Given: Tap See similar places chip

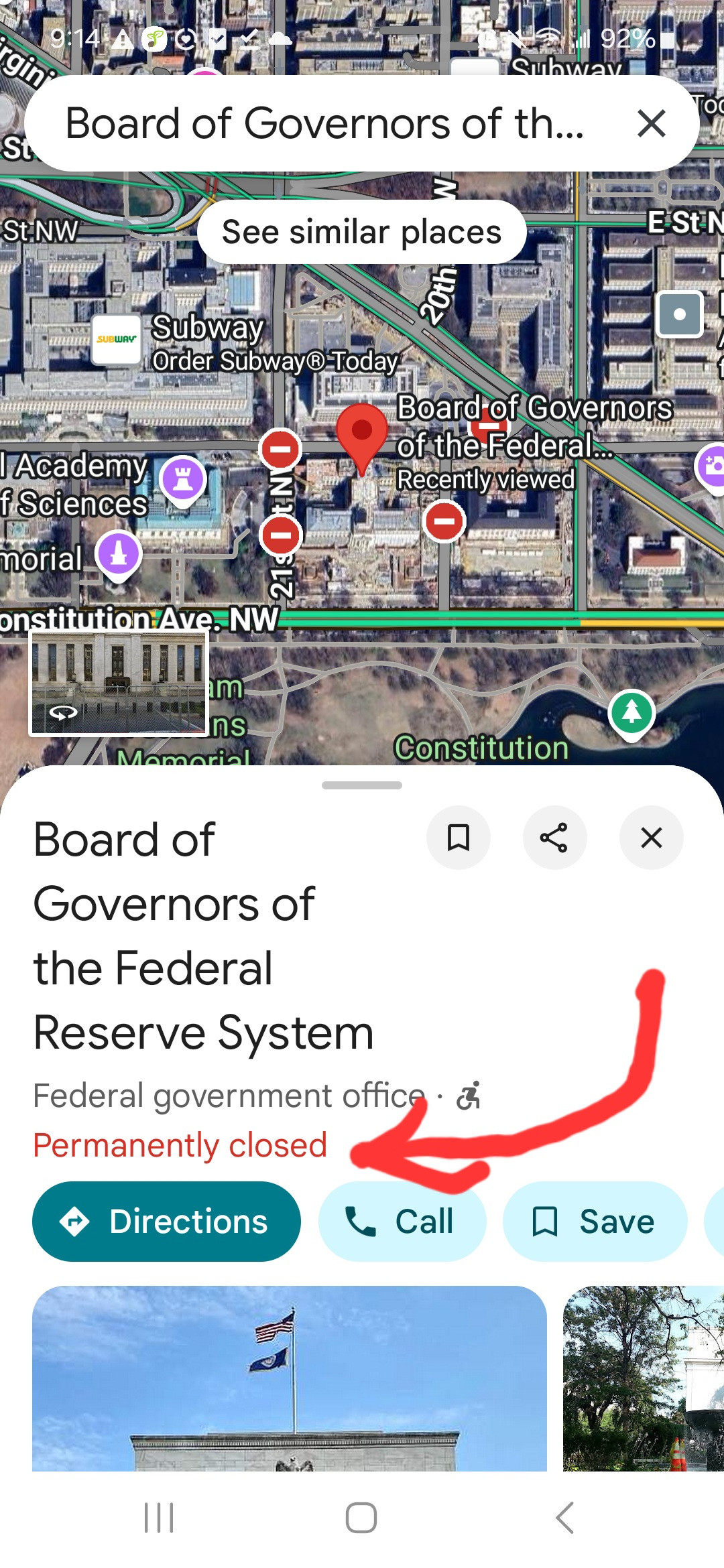Looking at the screenshot, I should 361,232.
